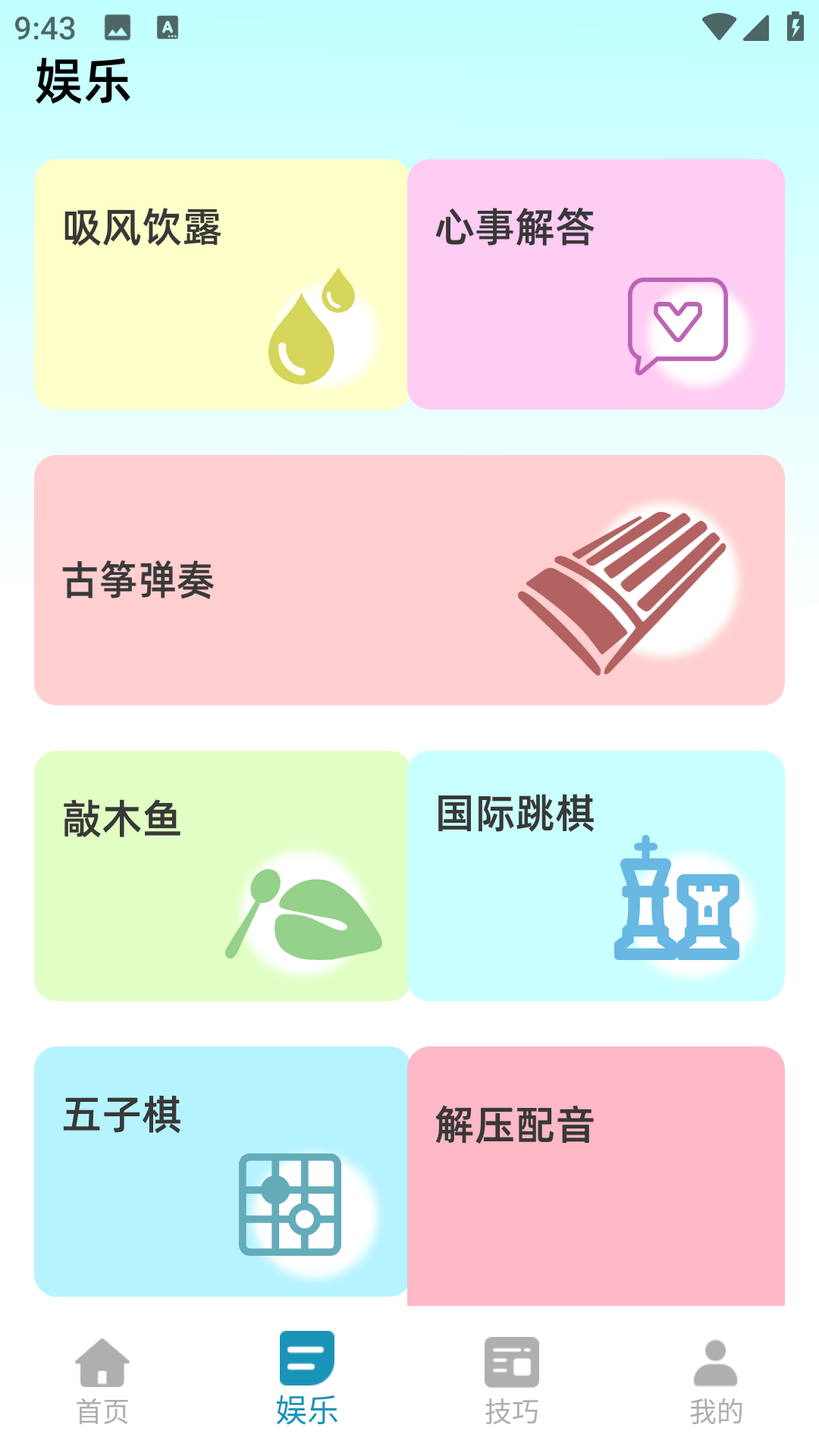Screen dimensions: 819x1456
Task: Click the wooden fish icon on 敲木鱼 card
Action: tap(302, 918)
